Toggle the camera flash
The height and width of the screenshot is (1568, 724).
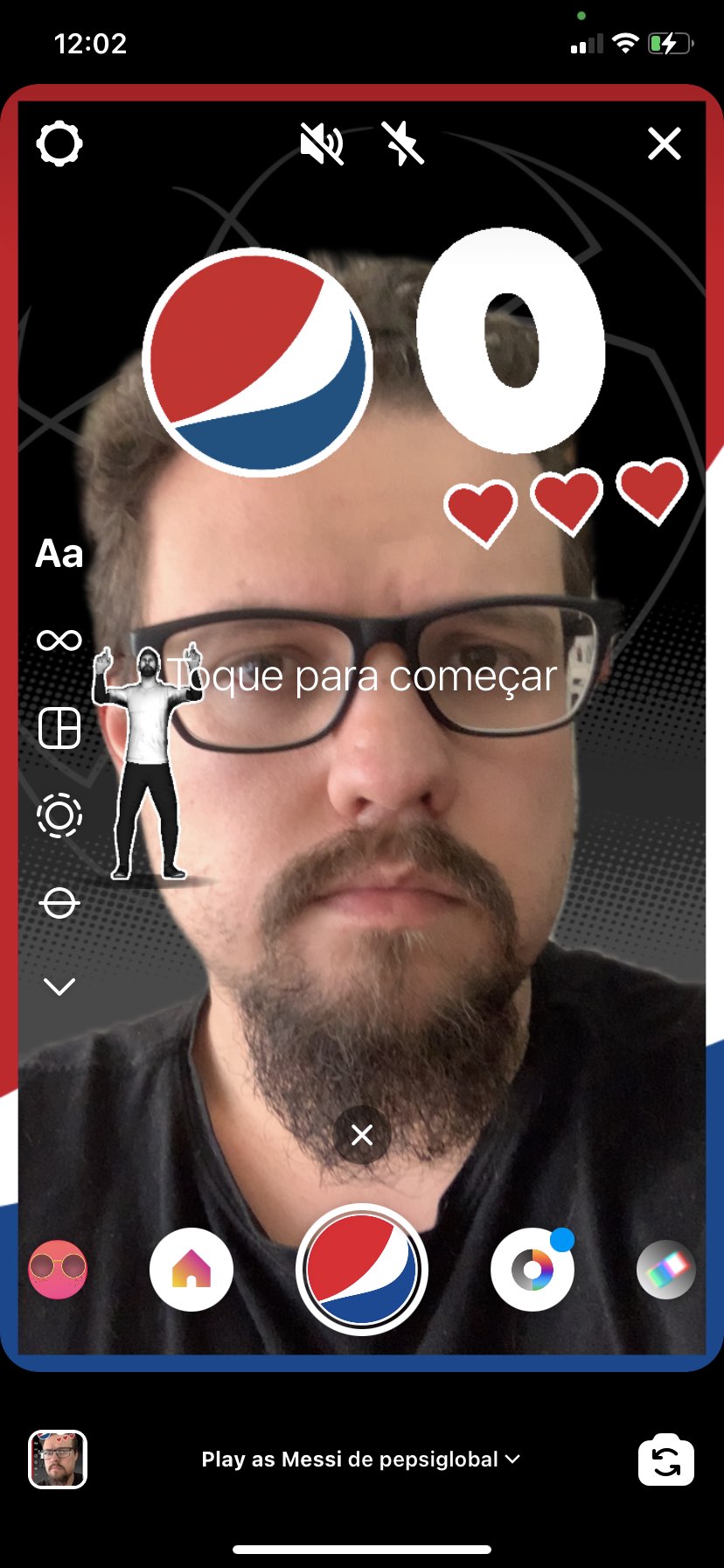403,143
